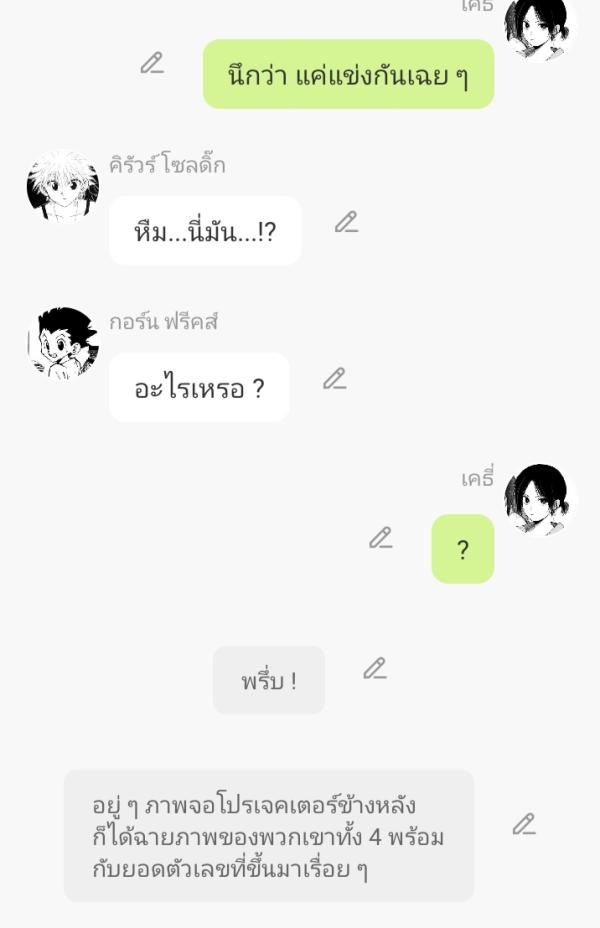Screen dimensions: 600x928
Task: Open เคธี่'s avatar beside the '?' message
Action: (541, 500)
